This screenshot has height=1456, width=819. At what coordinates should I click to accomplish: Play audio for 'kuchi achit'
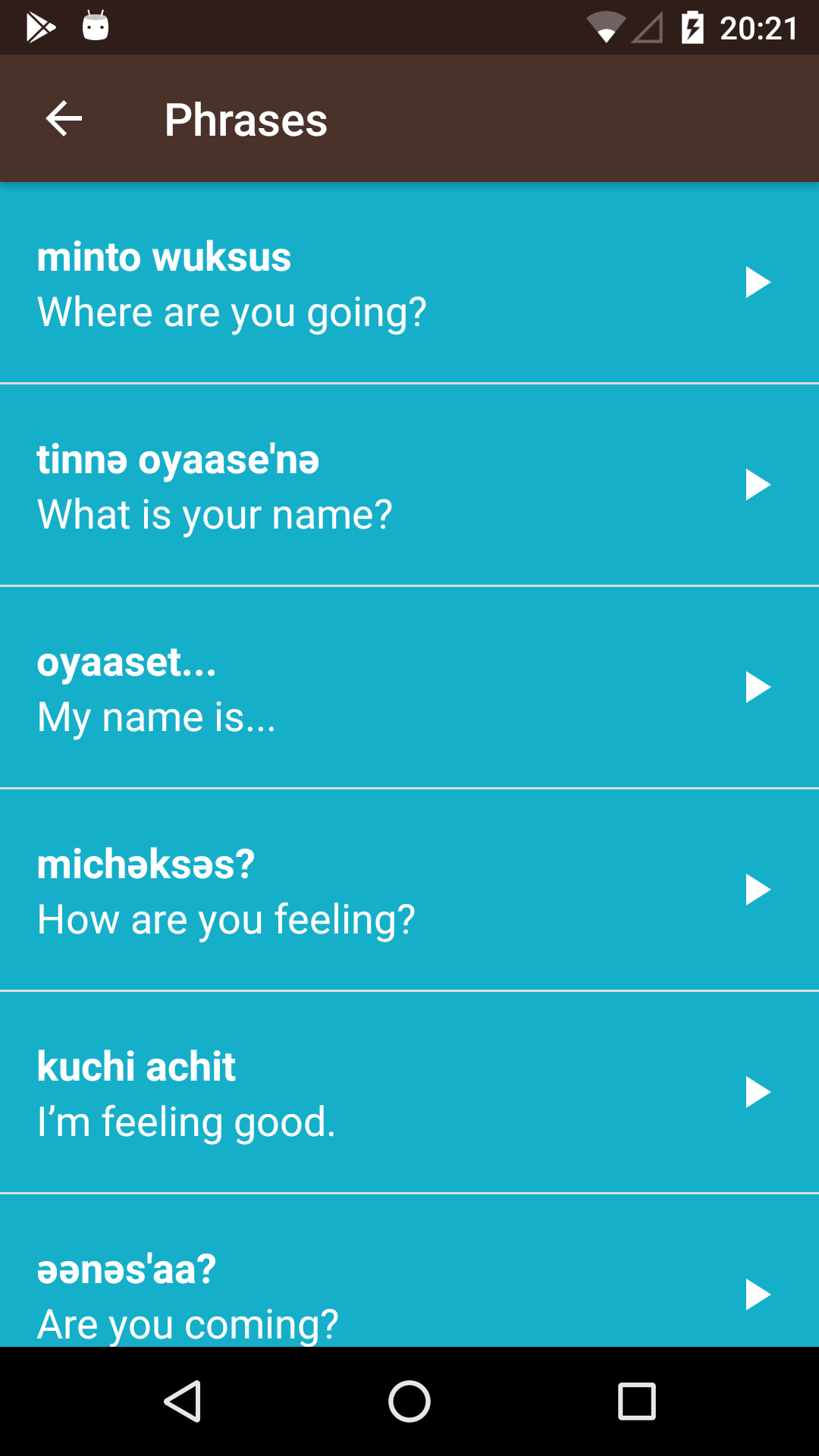758,1092
